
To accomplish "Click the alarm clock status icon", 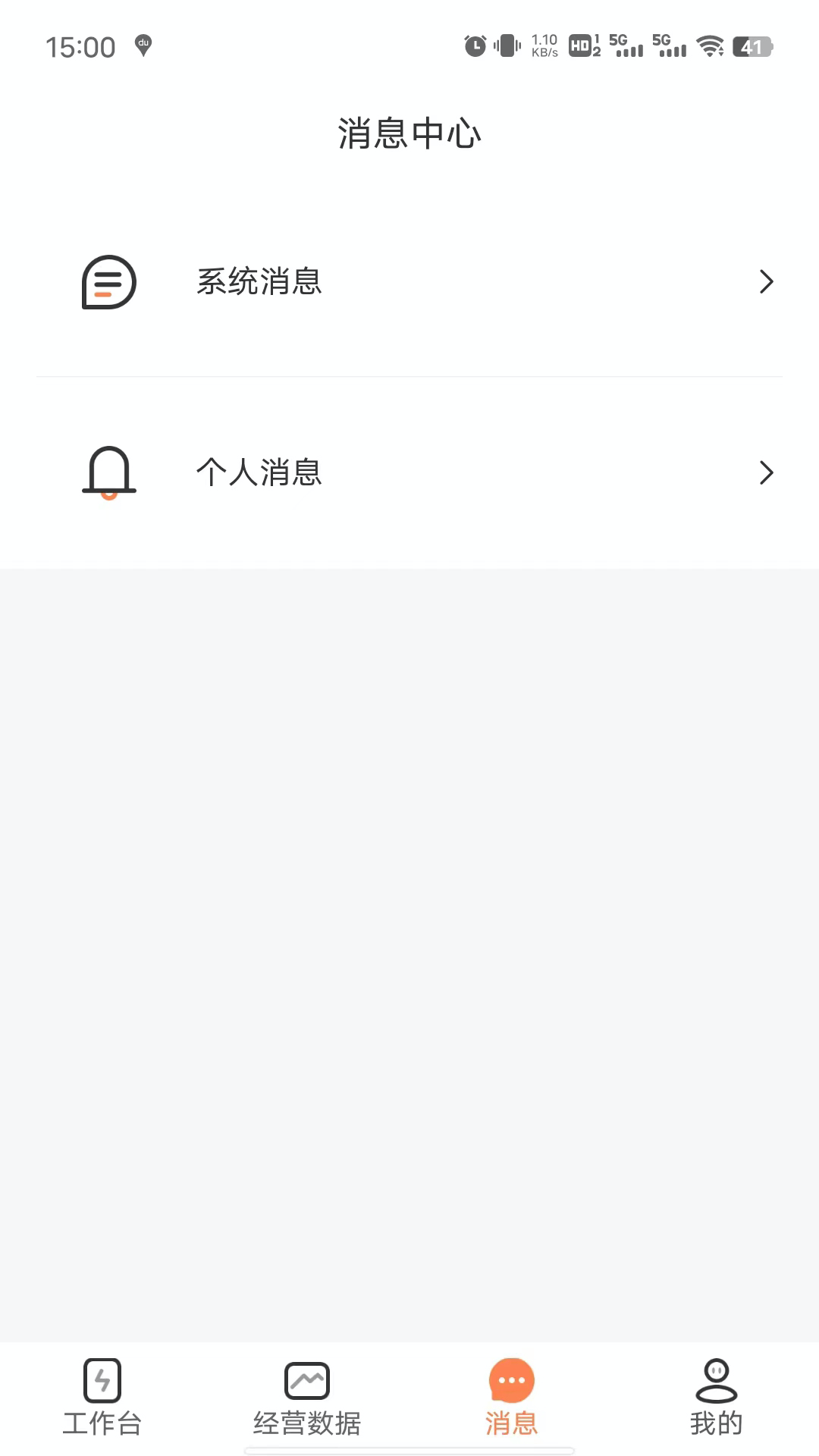I will pyautogui.click(x=474, y=45).
